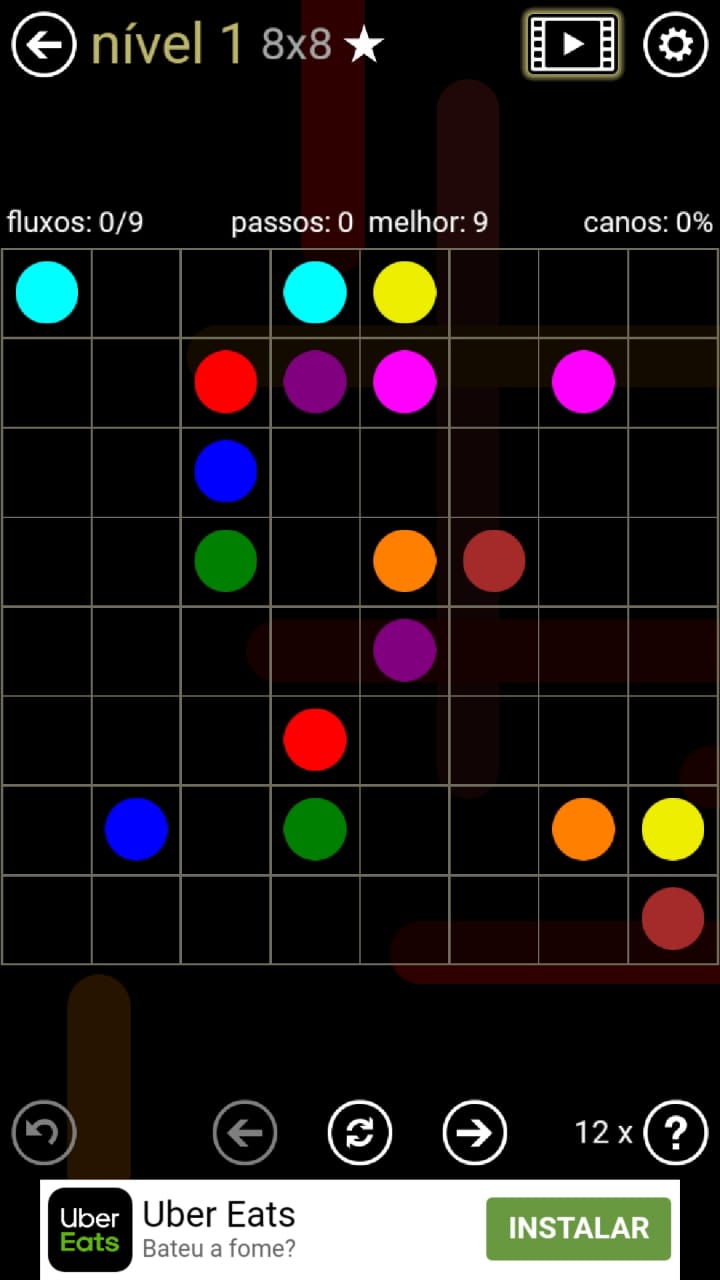The image size is (720, 1280).
Task: Go to the previous level
Action: (245, 1132)
